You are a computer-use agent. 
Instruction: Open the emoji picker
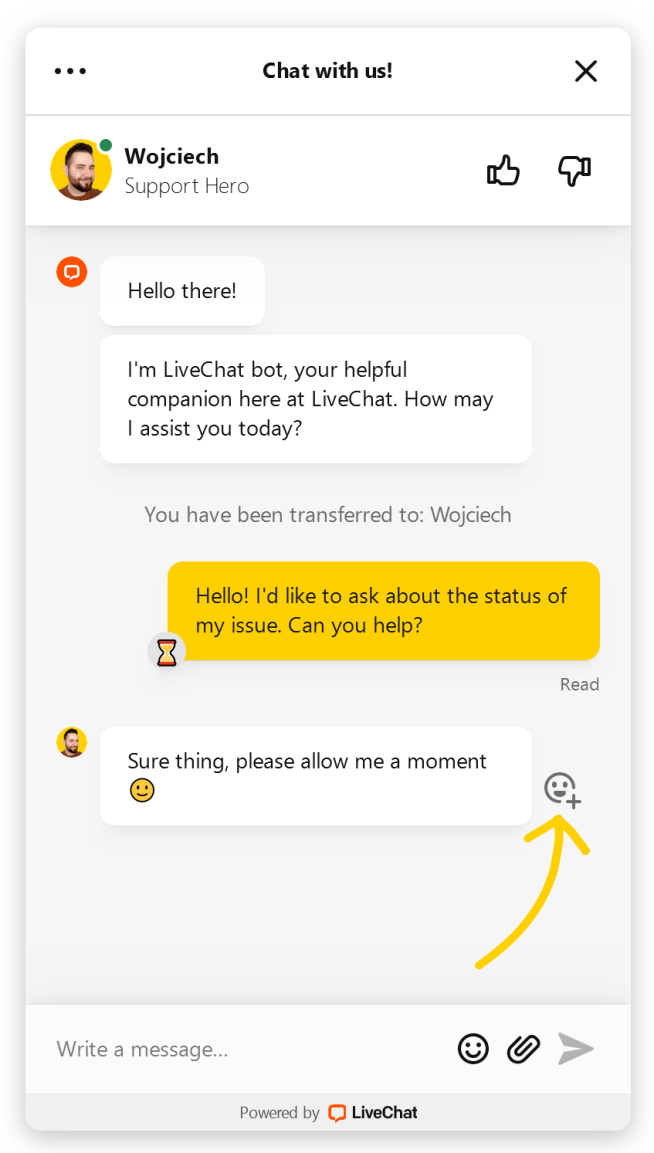(473, 1049)
